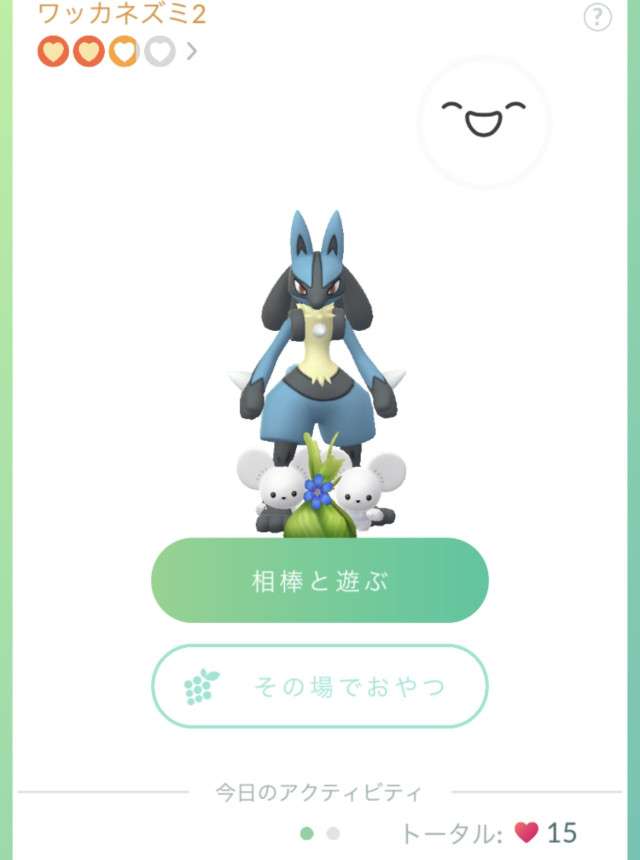Image resolution: width=640 pixels, height=860 pixels.
Task: Tap the 相棒と遊ぶ button
Action: [319, 581]
